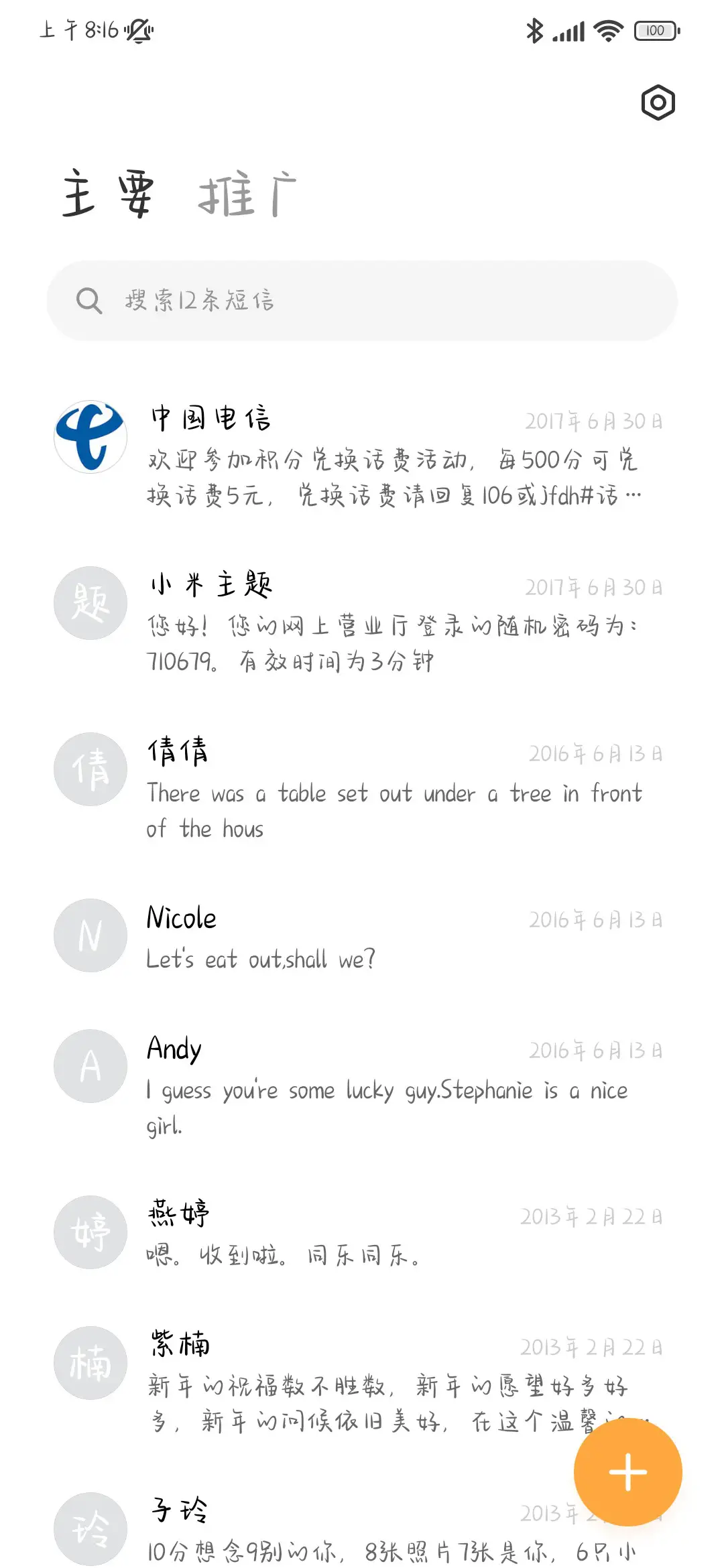Tap the search magnifier icon
Viewport: 724px width, 1568px height.
pos(89,301)
